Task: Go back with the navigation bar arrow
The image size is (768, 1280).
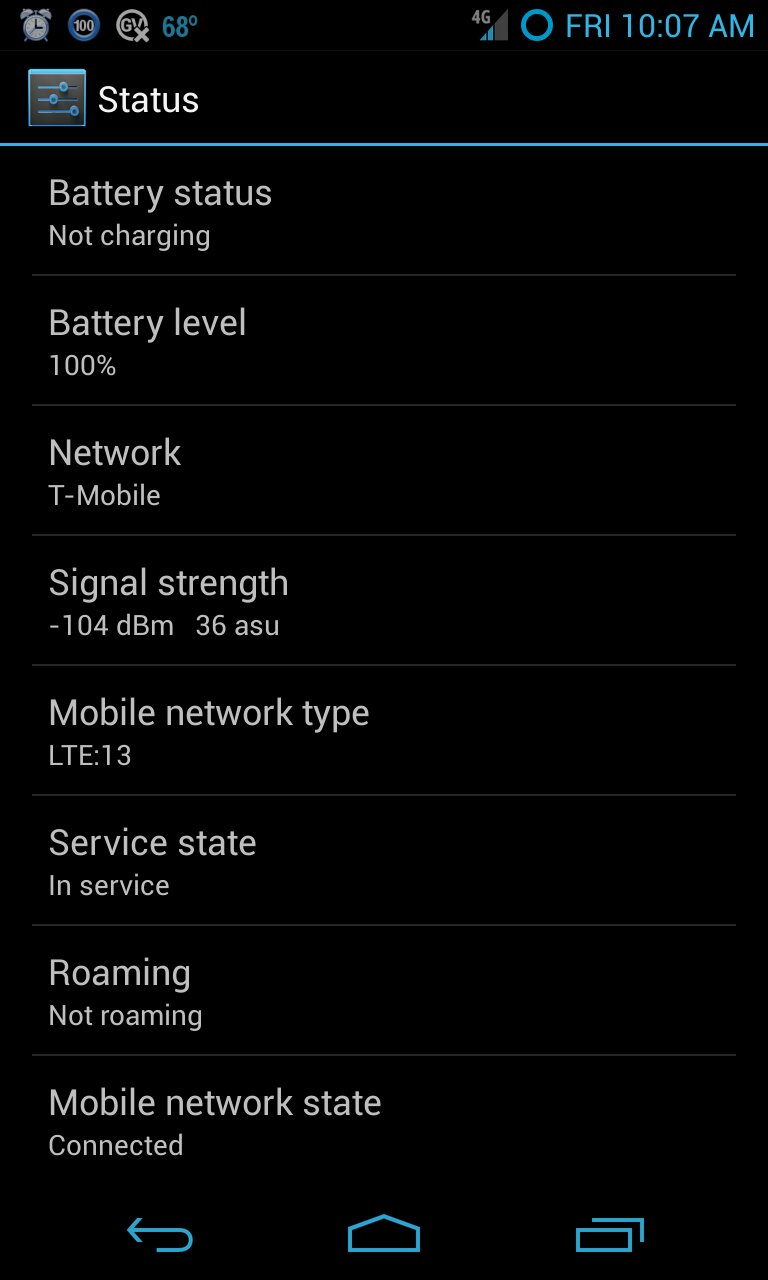Action: (159, 1235)
